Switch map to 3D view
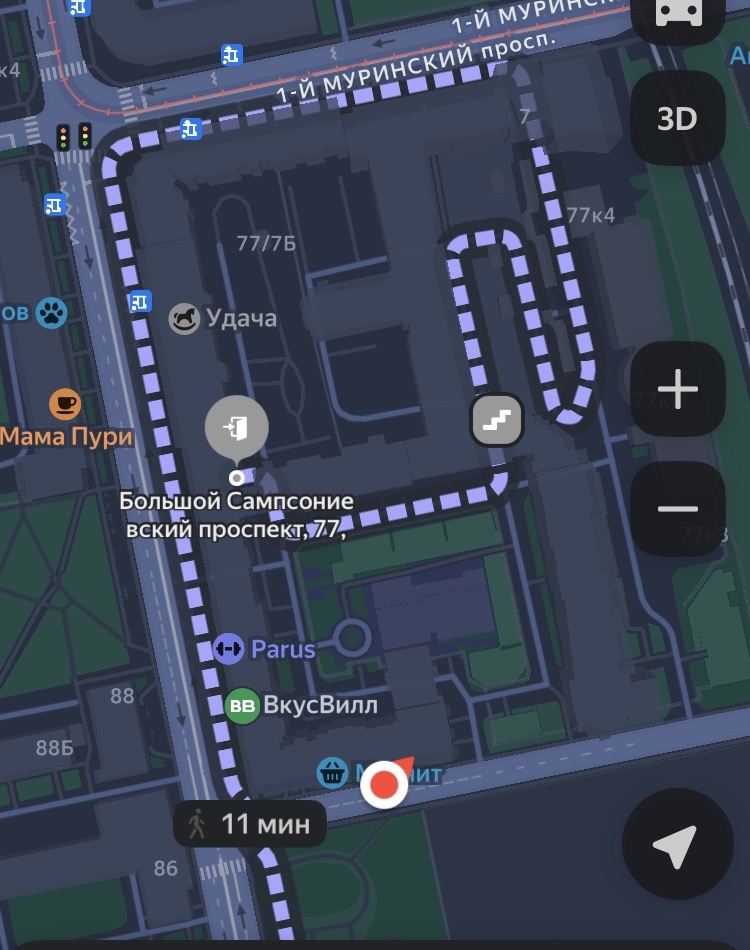The width and height of the screenshot is (750, 950). (x=677, y=119)
